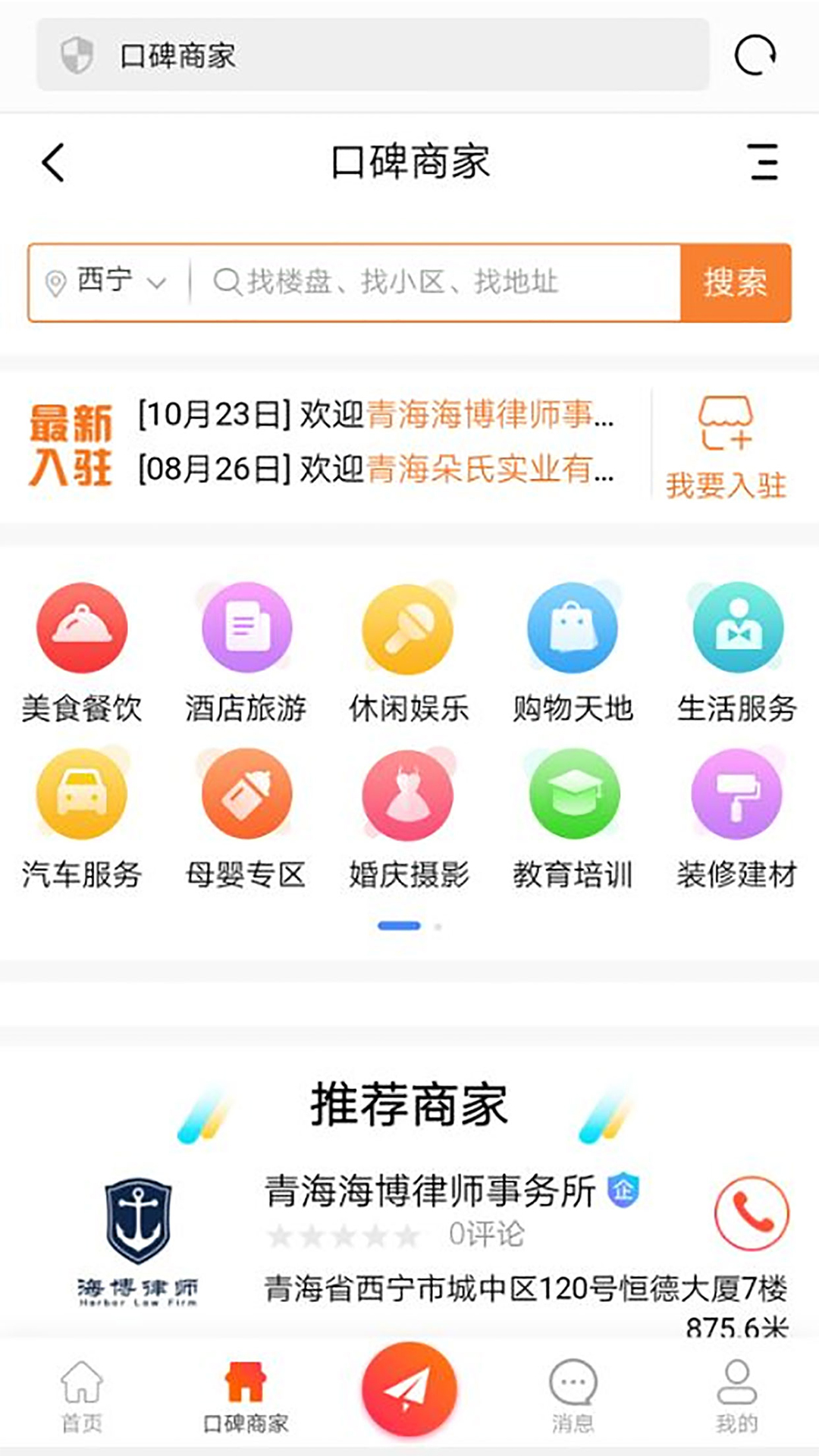Go to the 我的 tab
Screen dimensions: 819x1456
coord(736,1395)
